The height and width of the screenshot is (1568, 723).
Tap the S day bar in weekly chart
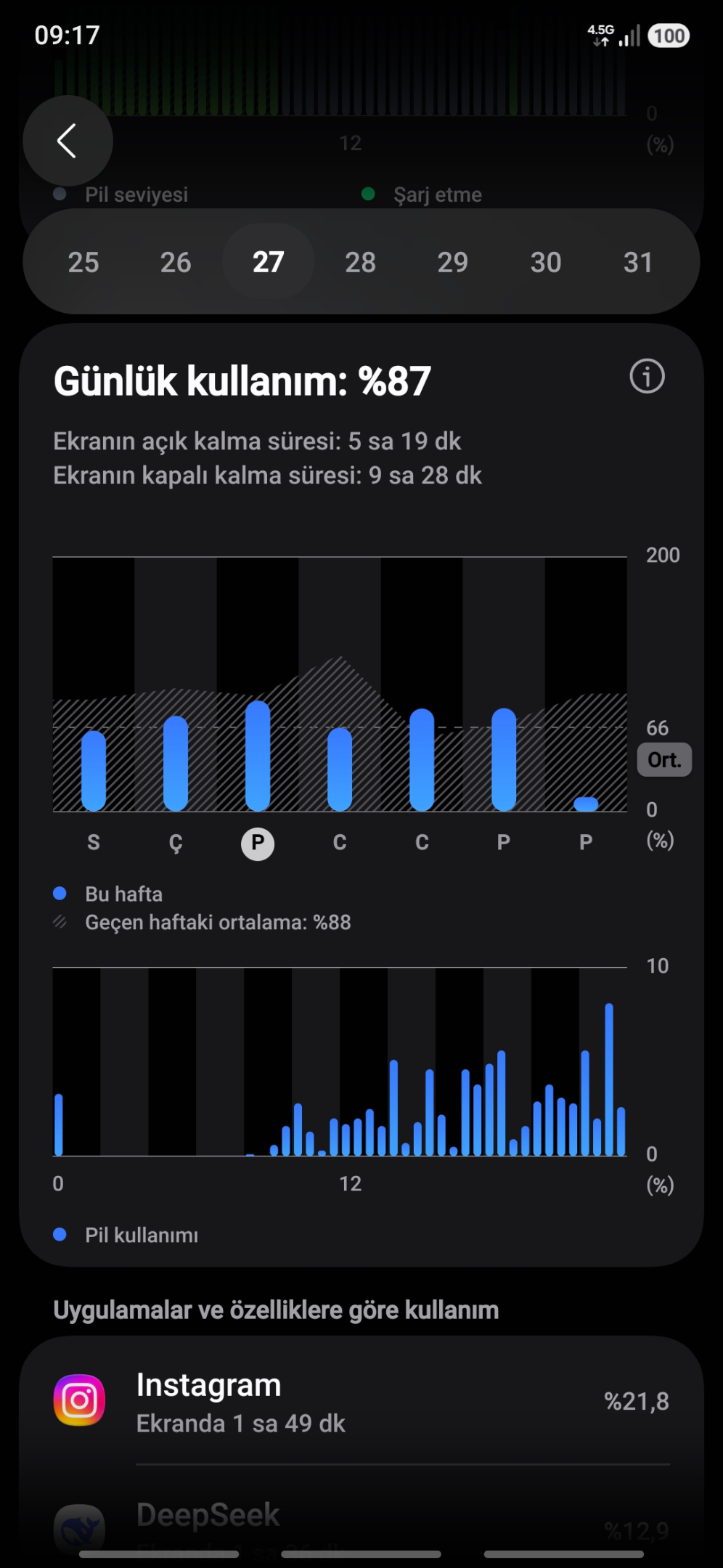(x=94, y=770)
